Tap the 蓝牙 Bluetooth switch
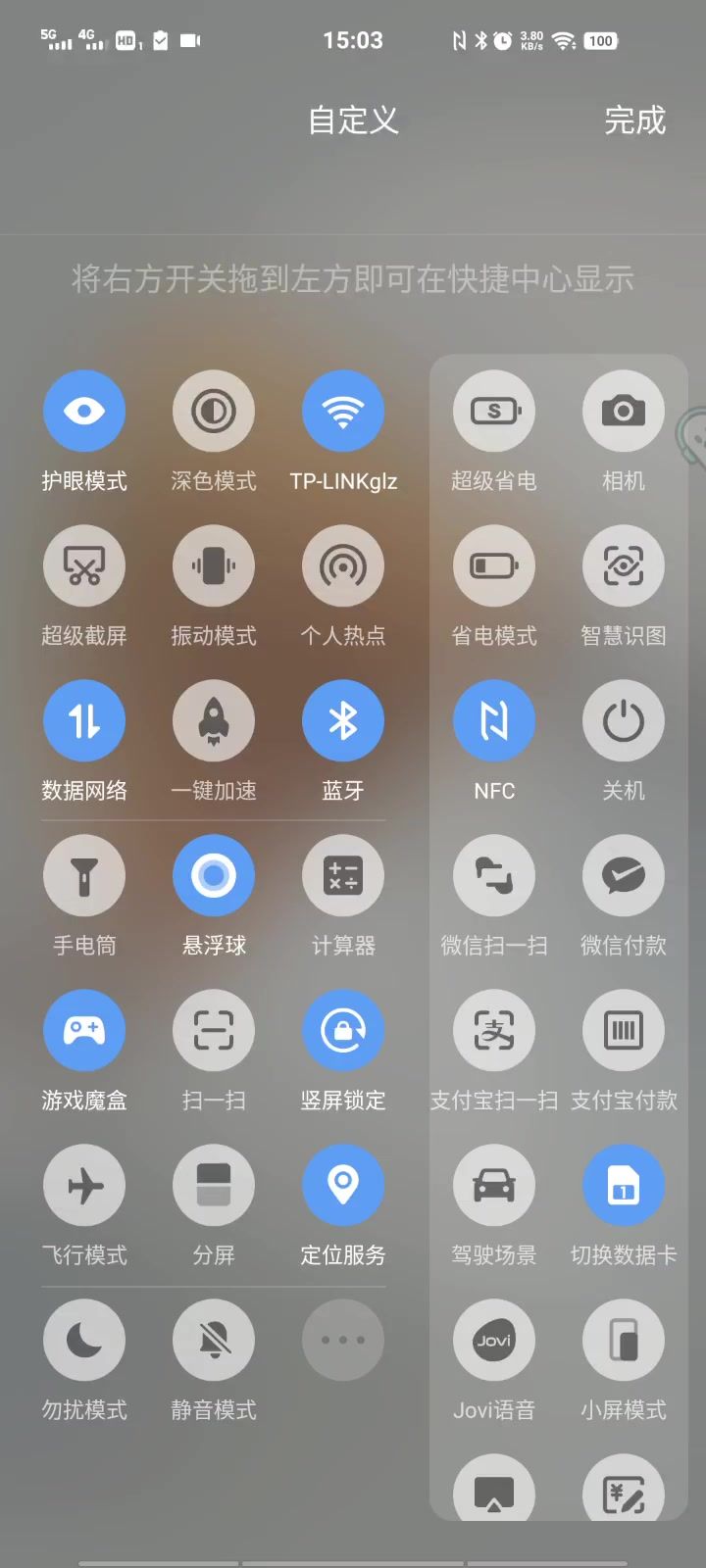This screenshot has height=1568, width=706. tap(343, 721)
